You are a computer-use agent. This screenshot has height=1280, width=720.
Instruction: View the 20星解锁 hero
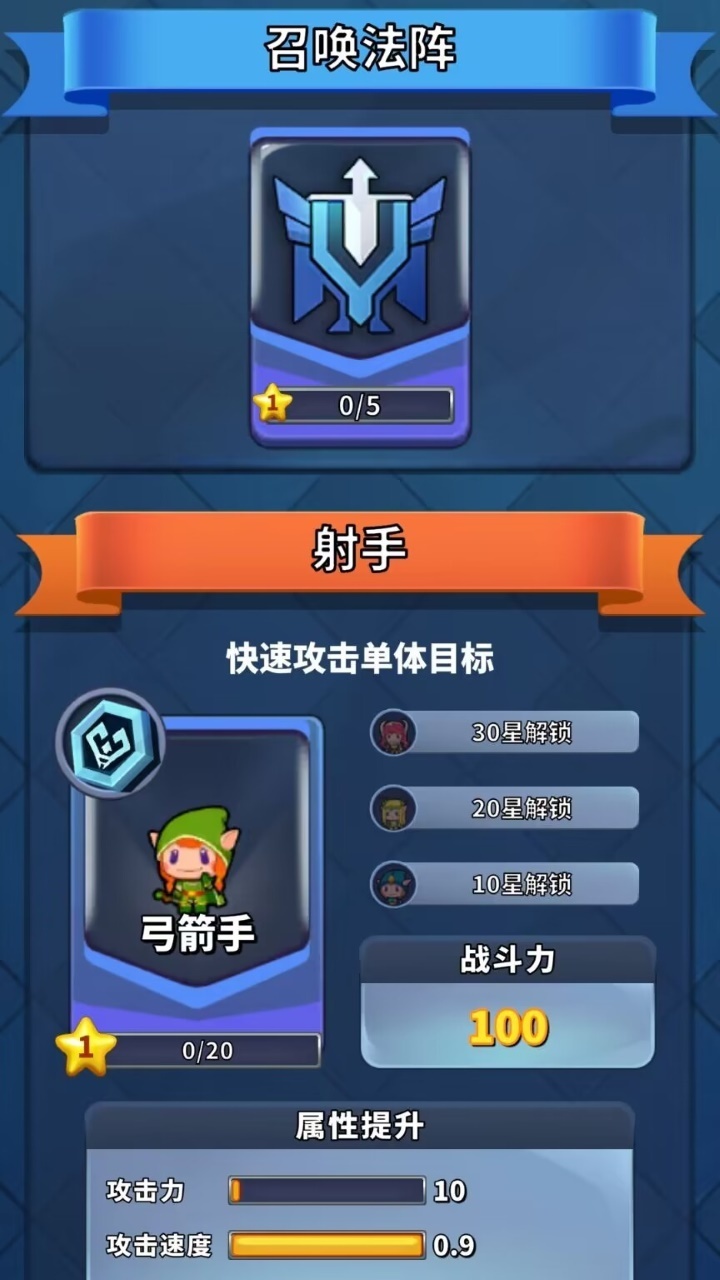coord(505,808)
